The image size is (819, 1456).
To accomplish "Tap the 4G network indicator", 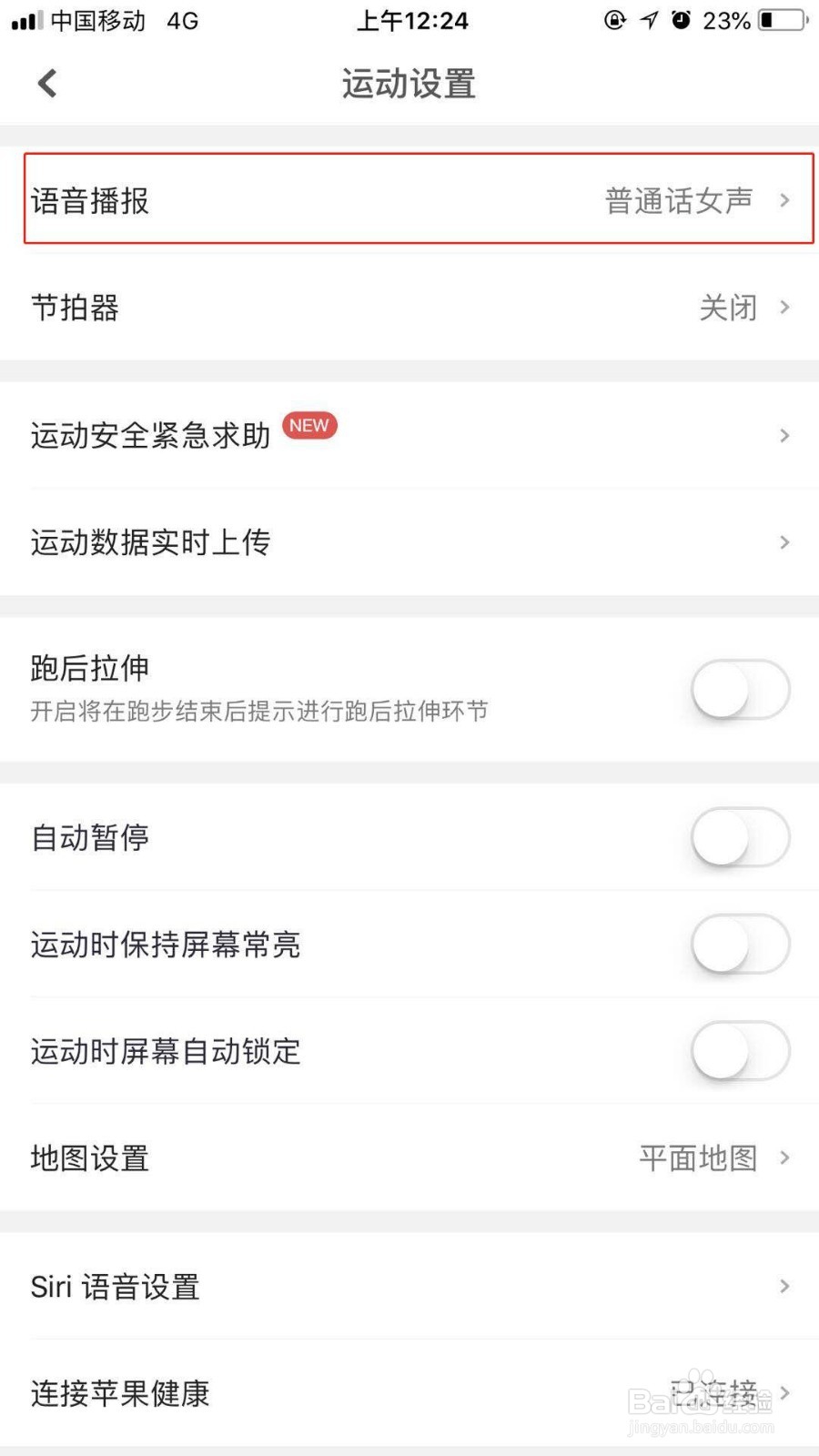I will pos(180,20).
